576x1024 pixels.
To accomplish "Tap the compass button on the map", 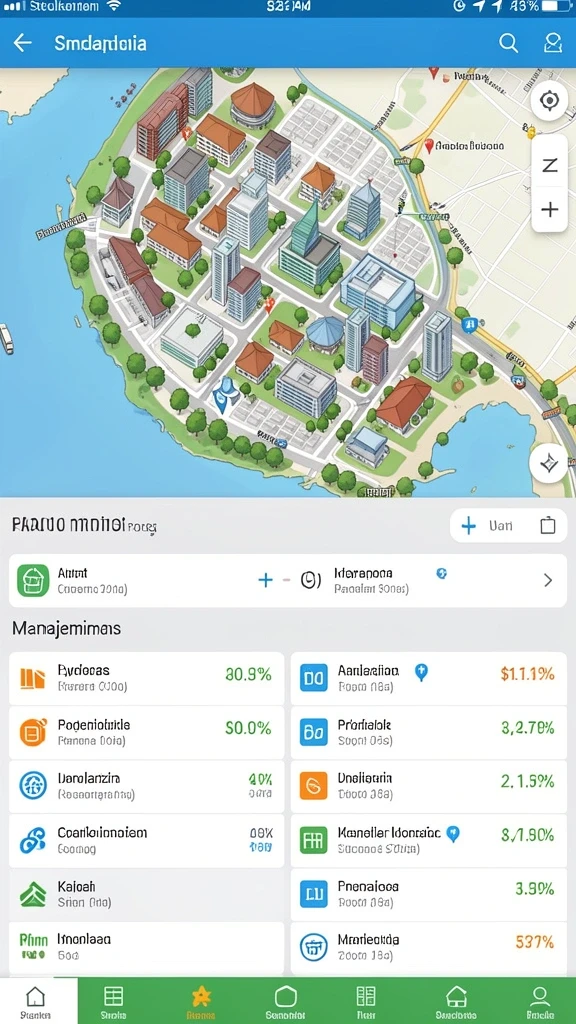I will coord(549,464).
